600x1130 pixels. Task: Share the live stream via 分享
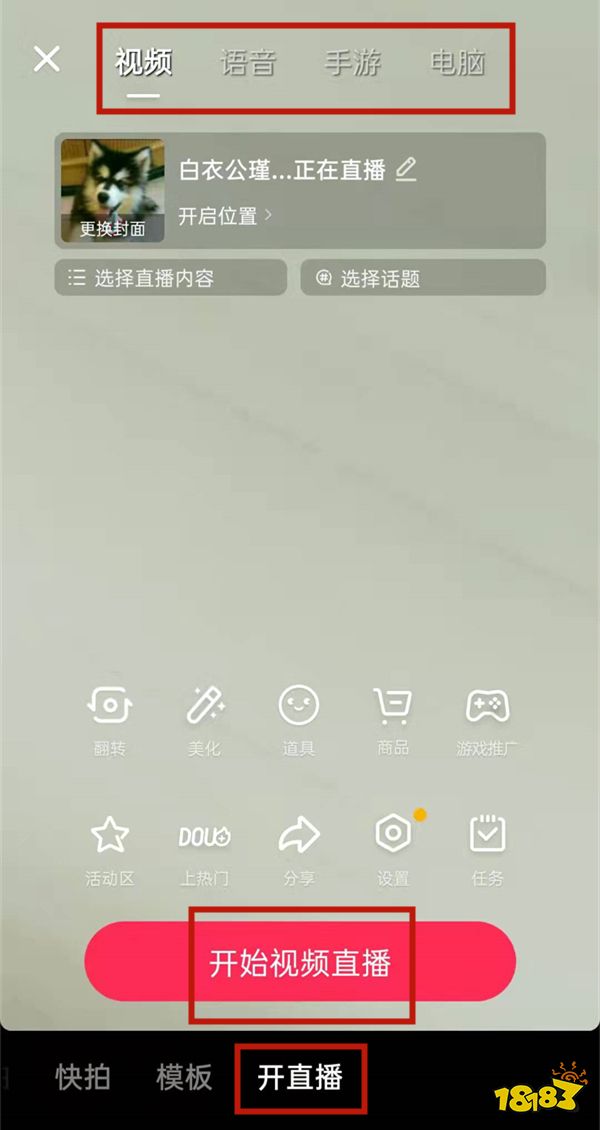pyautogui.click(x=299, y=848)
